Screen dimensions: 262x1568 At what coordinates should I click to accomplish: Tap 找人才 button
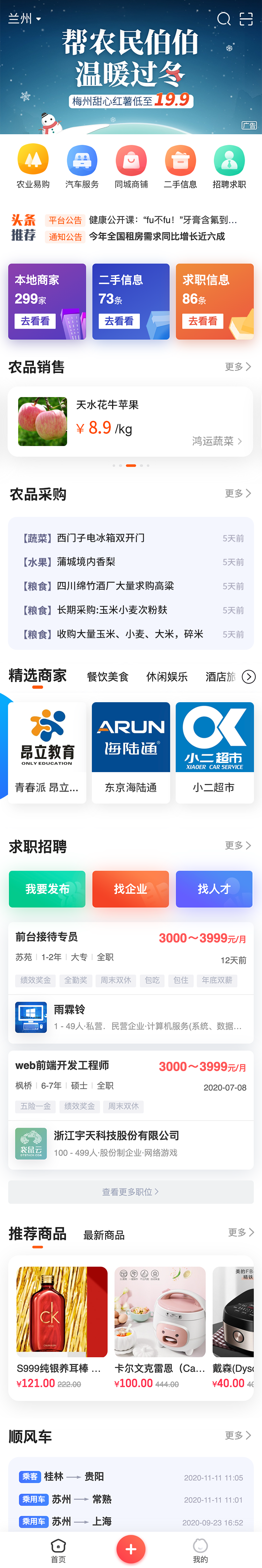[214, 889]
